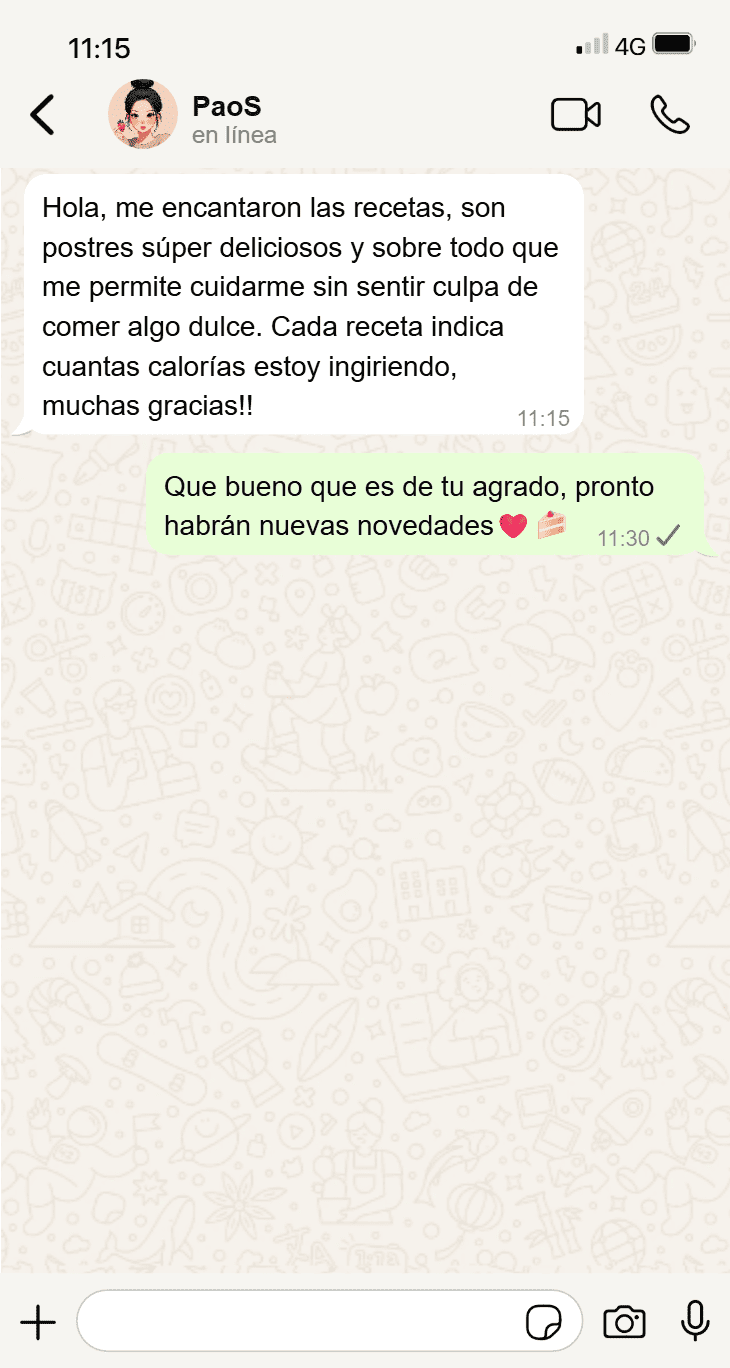Focus the message text field

(300, 1322)
